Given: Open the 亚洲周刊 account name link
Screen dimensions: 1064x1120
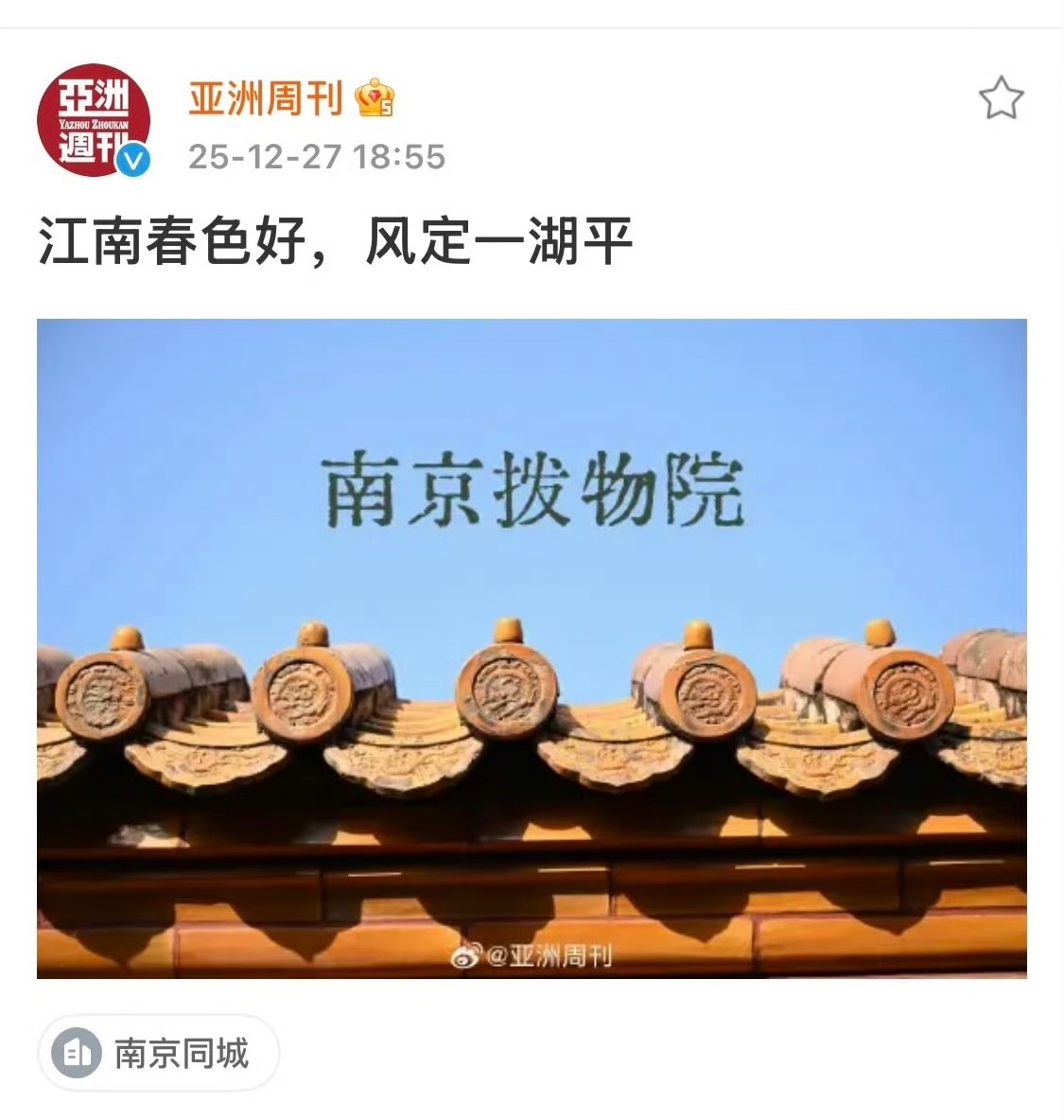Looking at the screenshot, I should tap(266, 98).
